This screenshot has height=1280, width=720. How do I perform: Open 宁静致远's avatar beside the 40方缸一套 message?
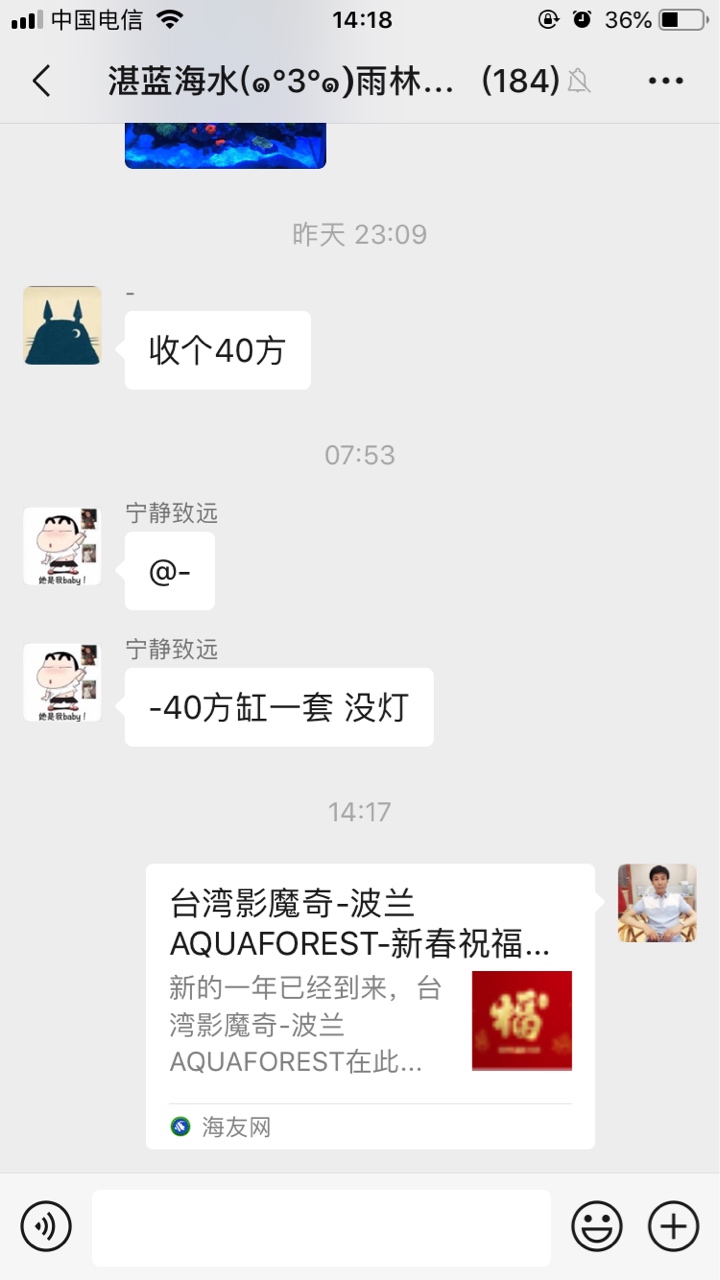click(62, 682)
